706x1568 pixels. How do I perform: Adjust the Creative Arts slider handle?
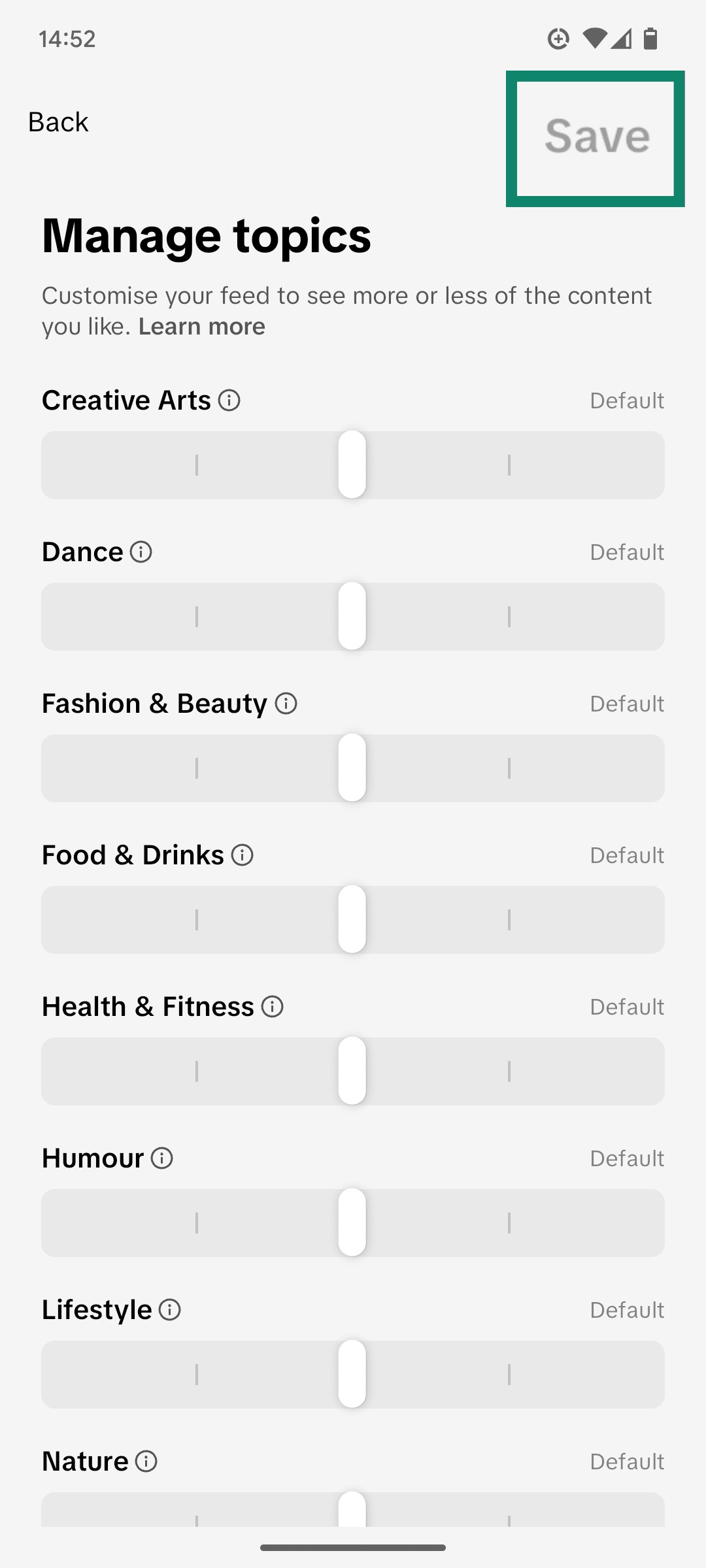pyautogui.click(x=352, y=465)
